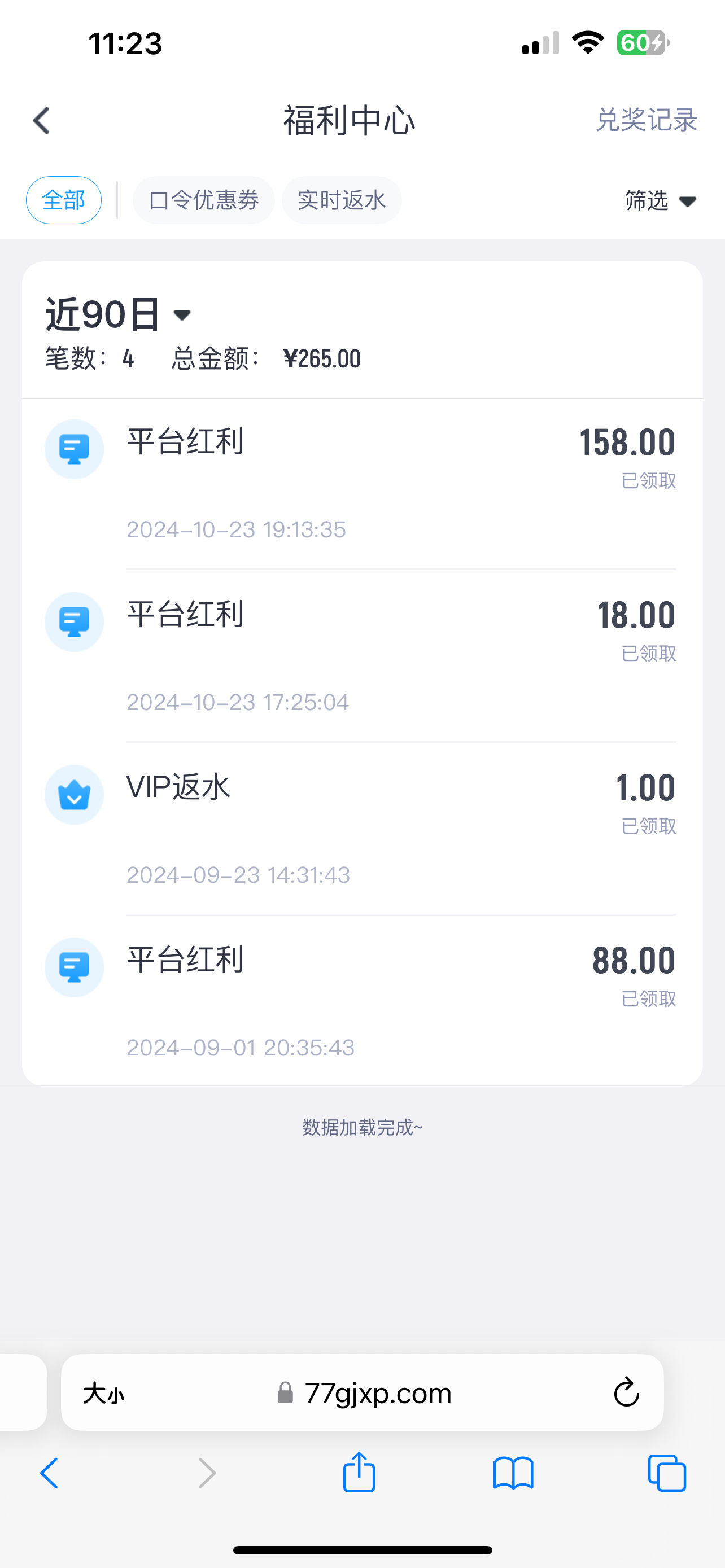Show all open Safari tabs
Viewport: 725px width, 1568px height.
[x=667, y=1474]
